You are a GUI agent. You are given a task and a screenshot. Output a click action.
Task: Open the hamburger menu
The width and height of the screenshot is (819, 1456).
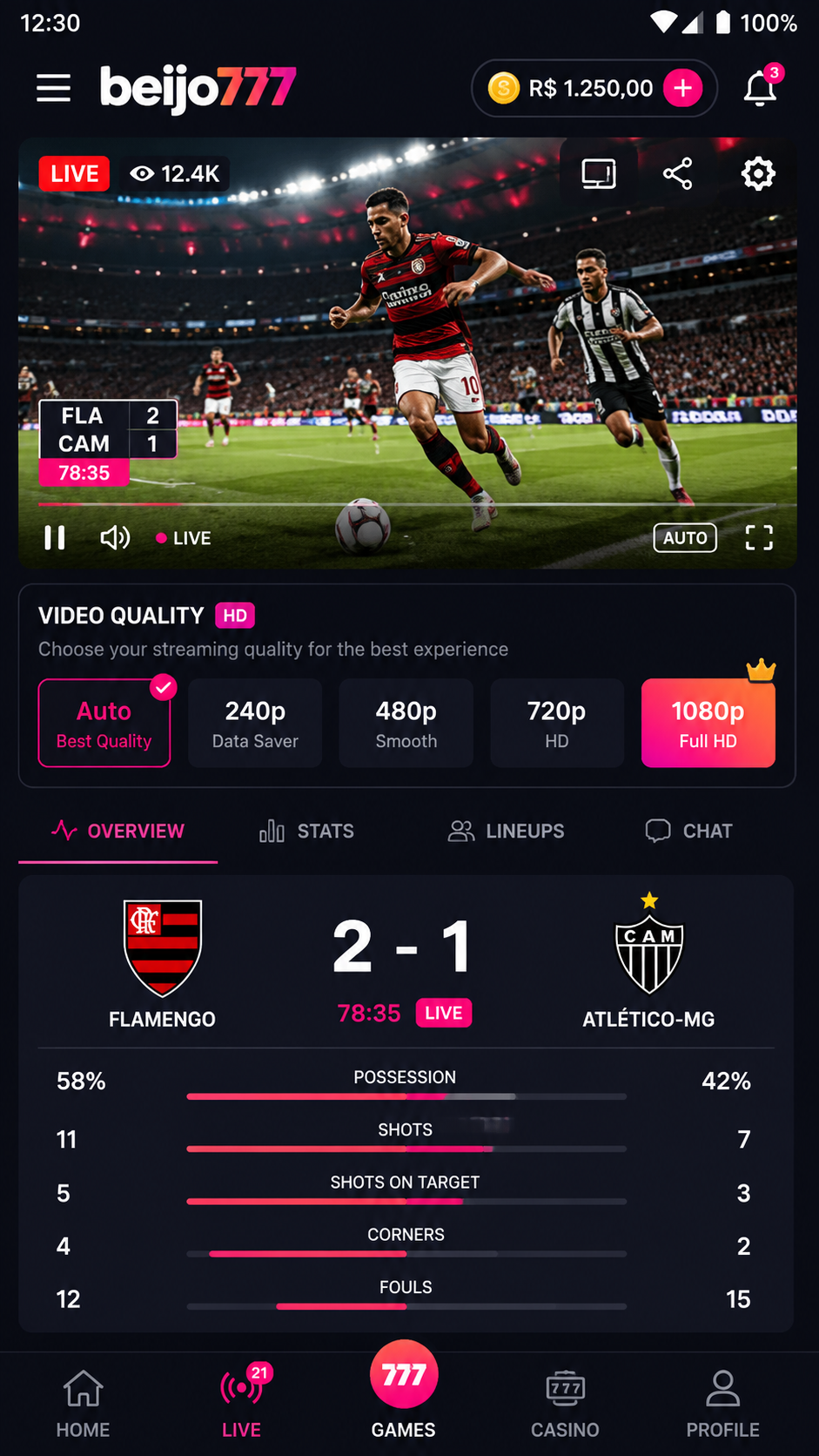53,88
